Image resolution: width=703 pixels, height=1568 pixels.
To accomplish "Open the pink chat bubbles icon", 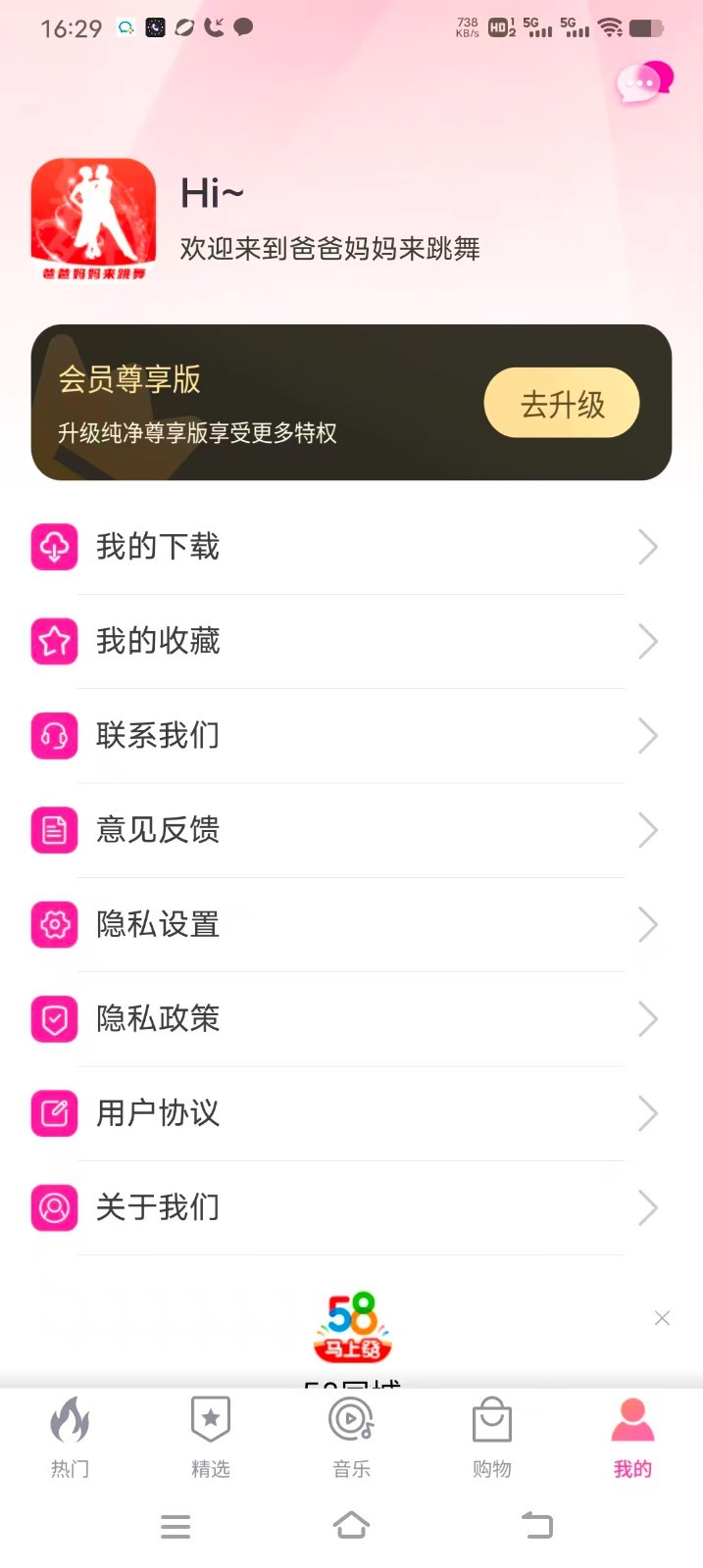I will pyautogui.click(x=644, y=82).
